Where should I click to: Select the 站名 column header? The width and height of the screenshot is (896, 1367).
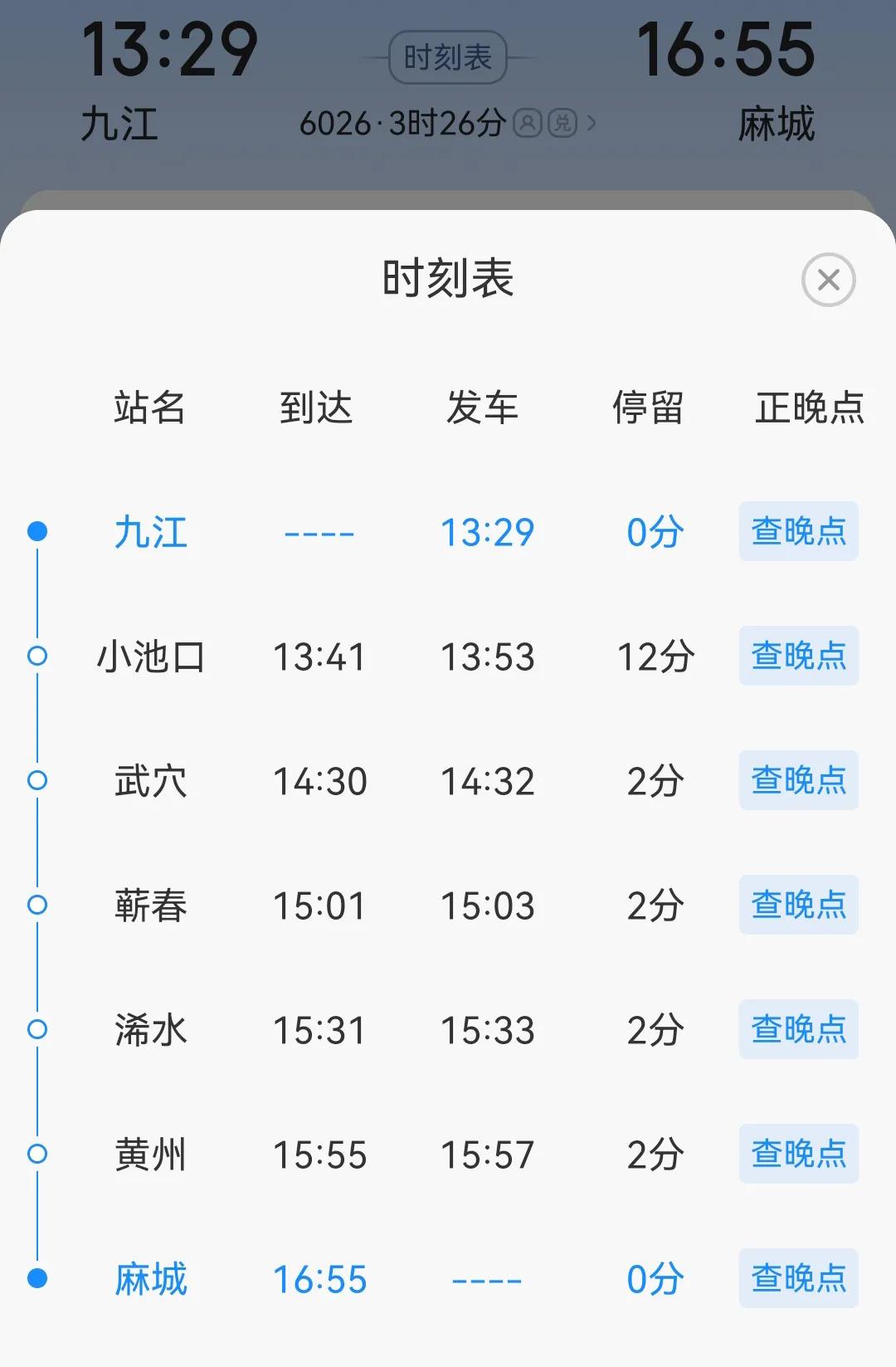click(x=149, y=408)
